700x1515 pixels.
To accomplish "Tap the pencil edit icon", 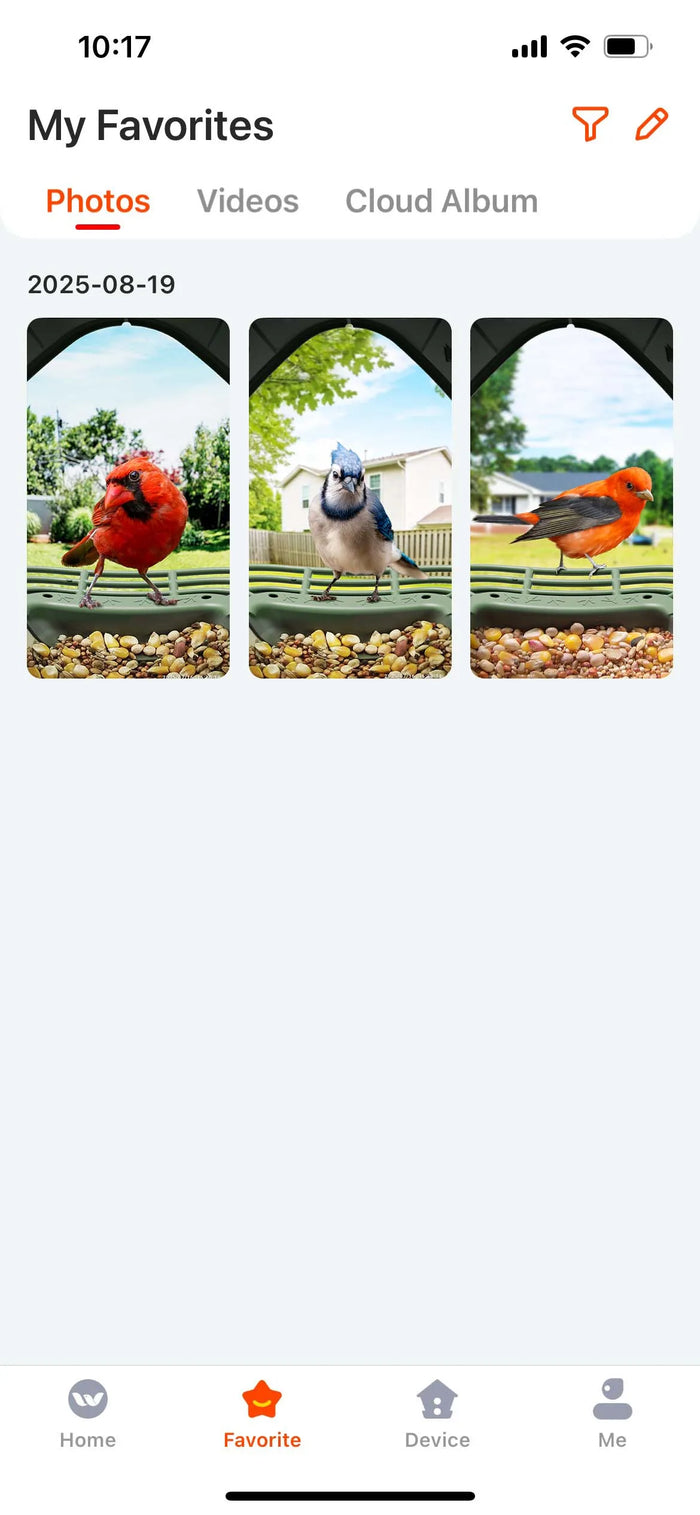I will point(651,124).
